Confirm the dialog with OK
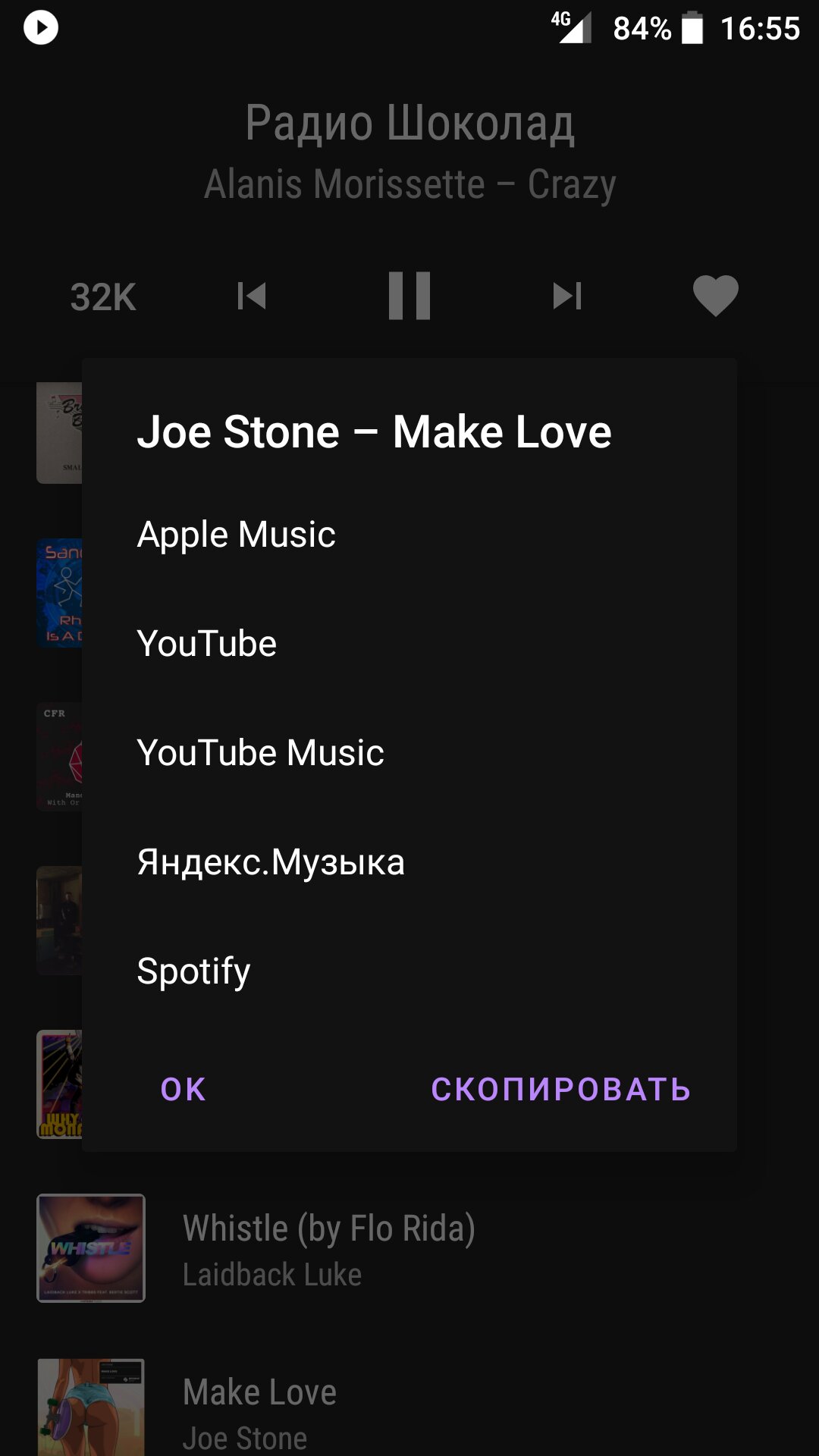 pos(183,1089)
